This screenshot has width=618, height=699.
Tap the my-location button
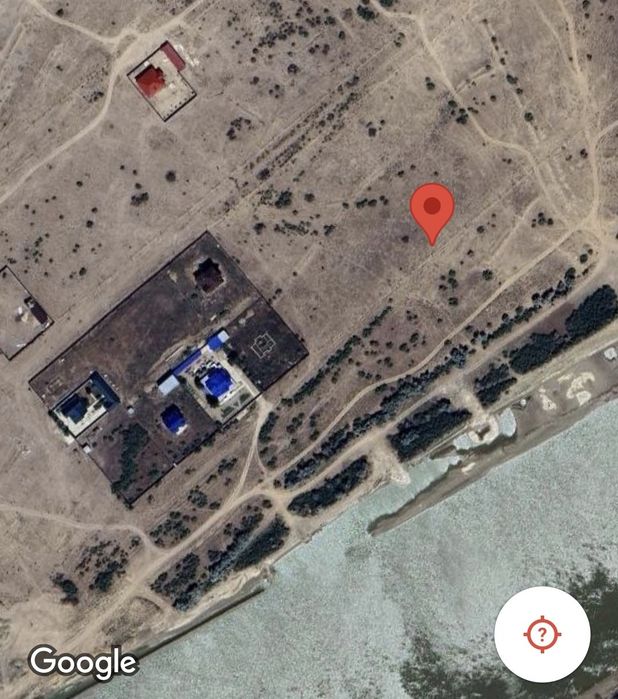coord(542,634)
